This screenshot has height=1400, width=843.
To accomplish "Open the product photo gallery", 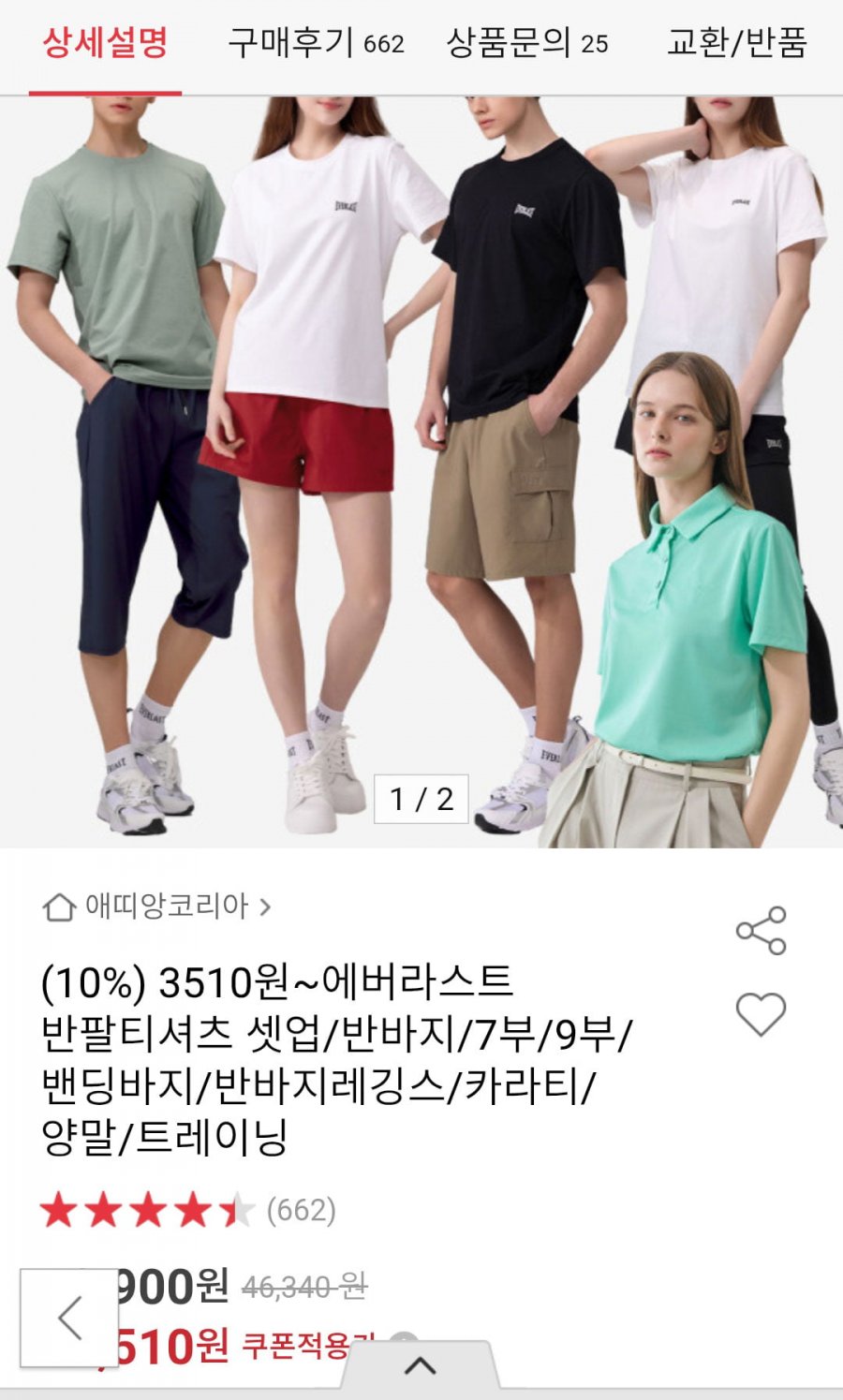I will click(421, 468).
